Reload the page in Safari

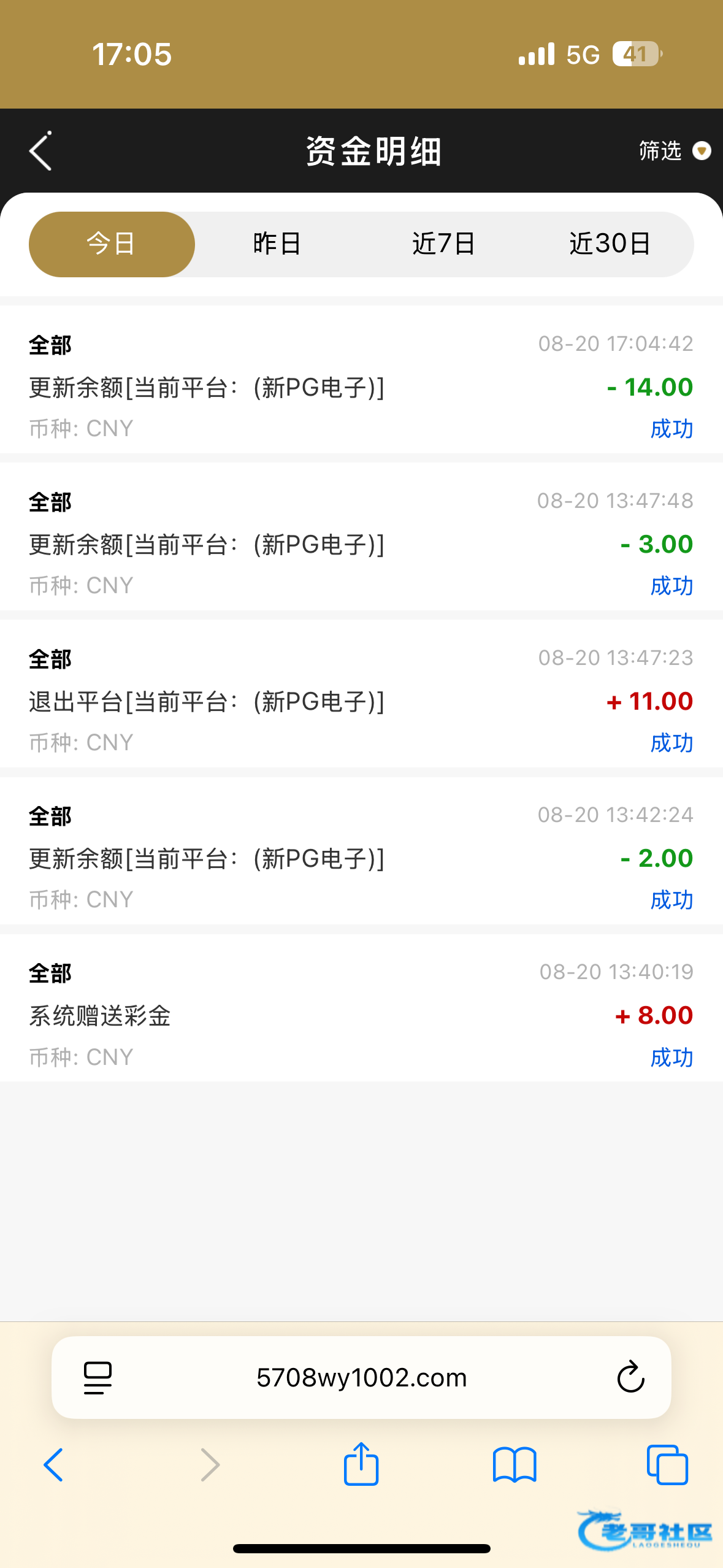[x=630, y=1378]
